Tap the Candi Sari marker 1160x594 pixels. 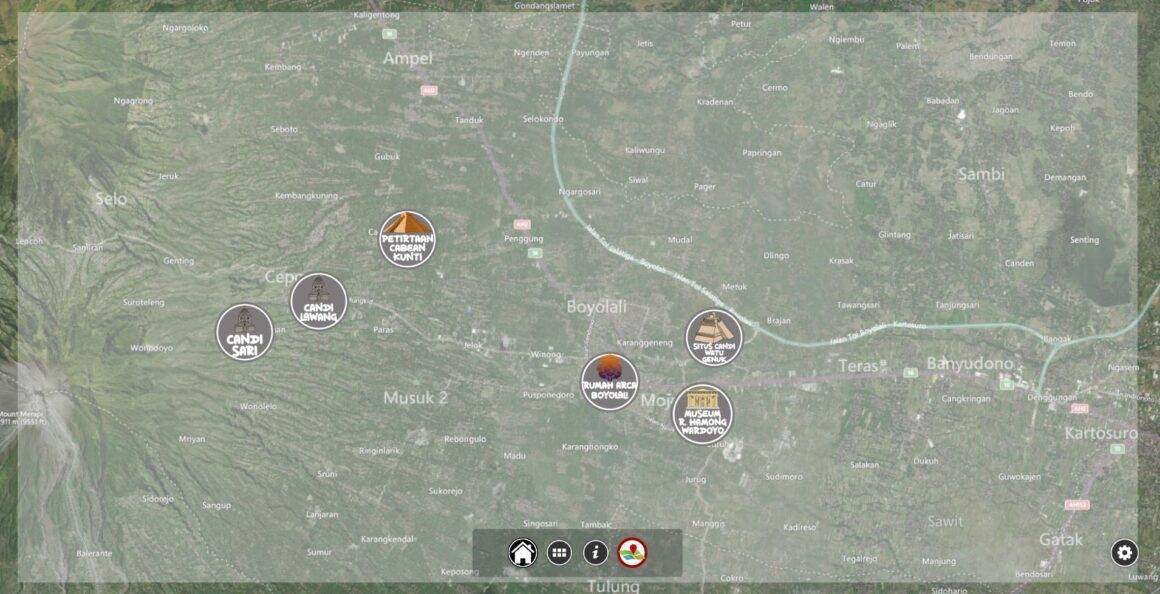[245, 332]
